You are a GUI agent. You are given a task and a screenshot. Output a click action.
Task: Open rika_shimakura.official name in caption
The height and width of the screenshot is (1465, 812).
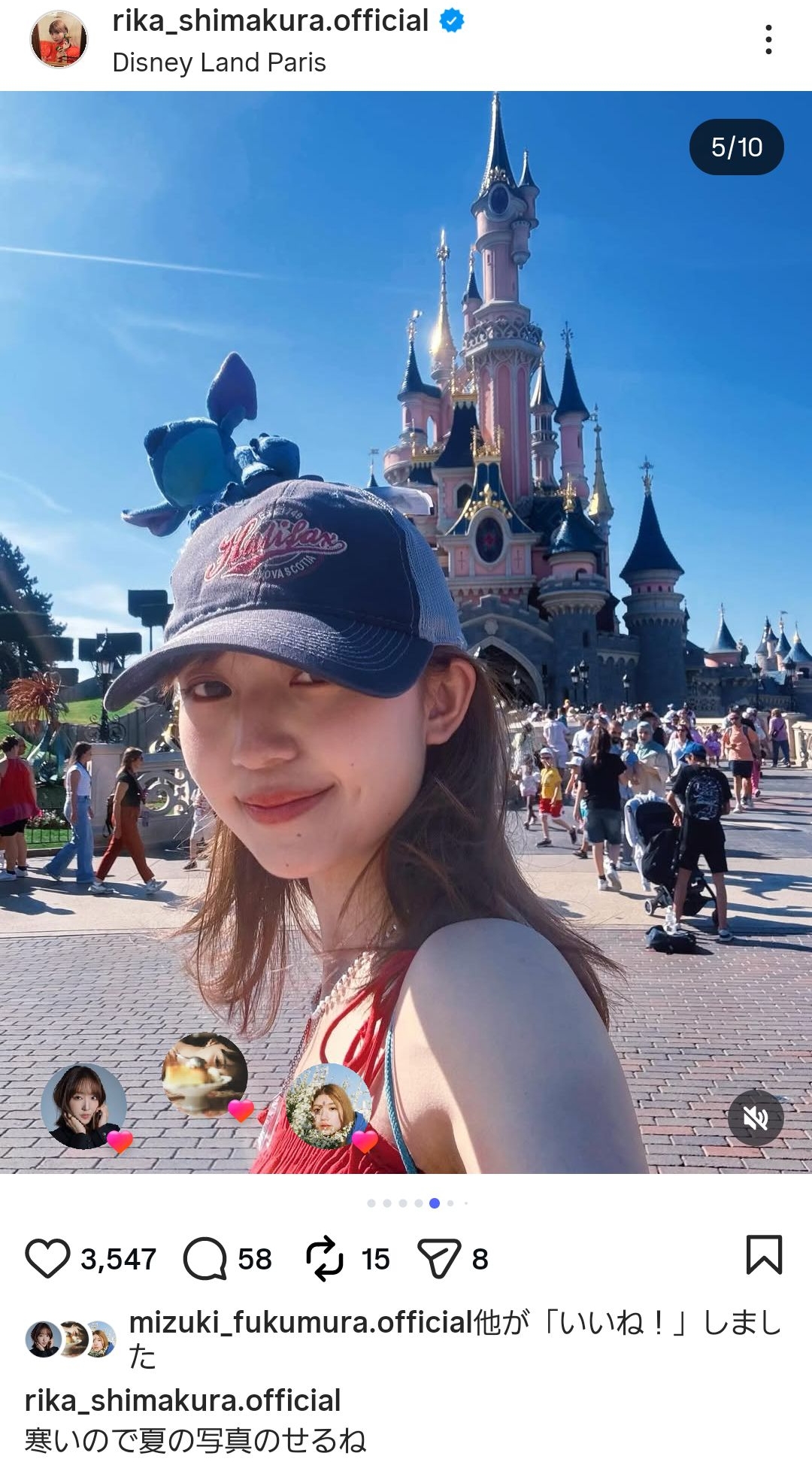coord(183,1400)
